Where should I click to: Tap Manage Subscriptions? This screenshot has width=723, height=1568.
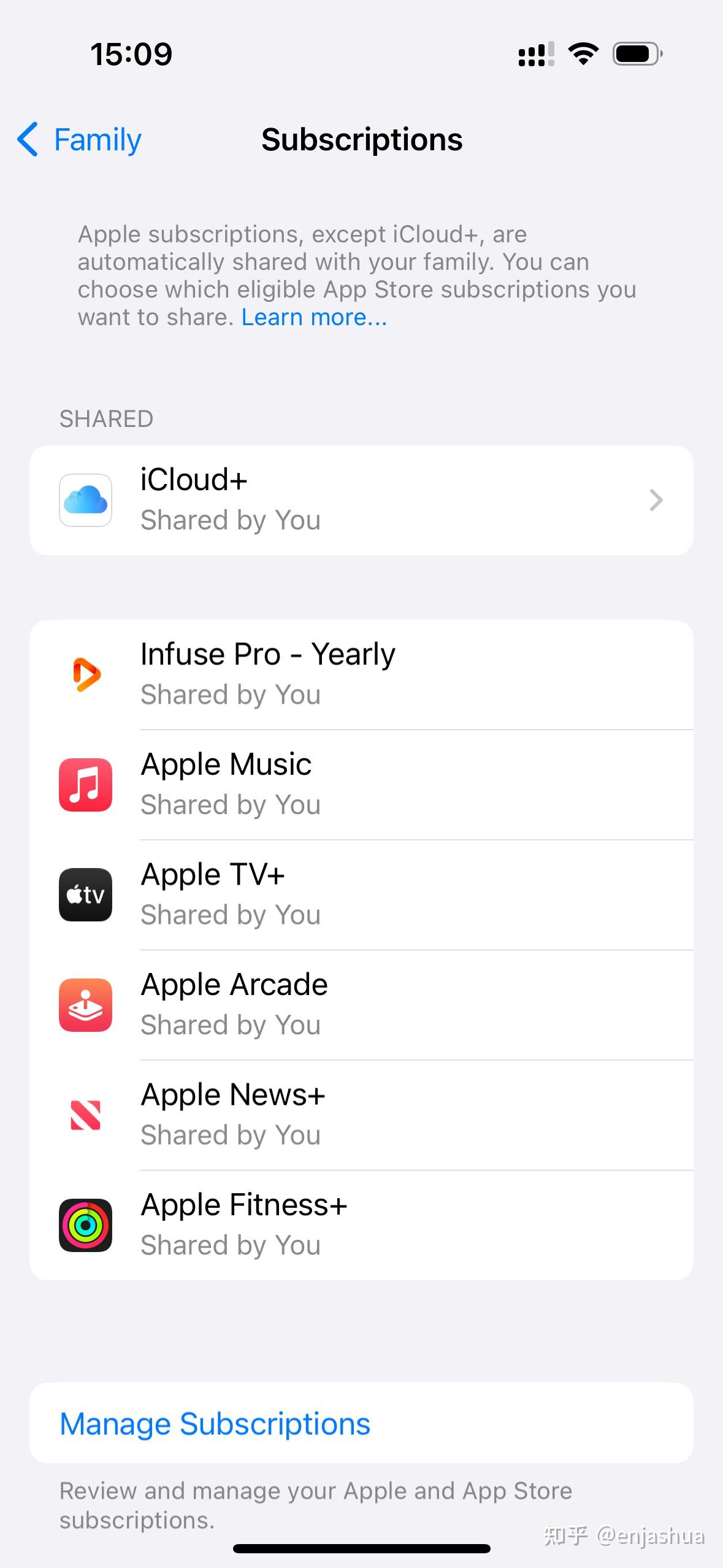coord(215,1424)
